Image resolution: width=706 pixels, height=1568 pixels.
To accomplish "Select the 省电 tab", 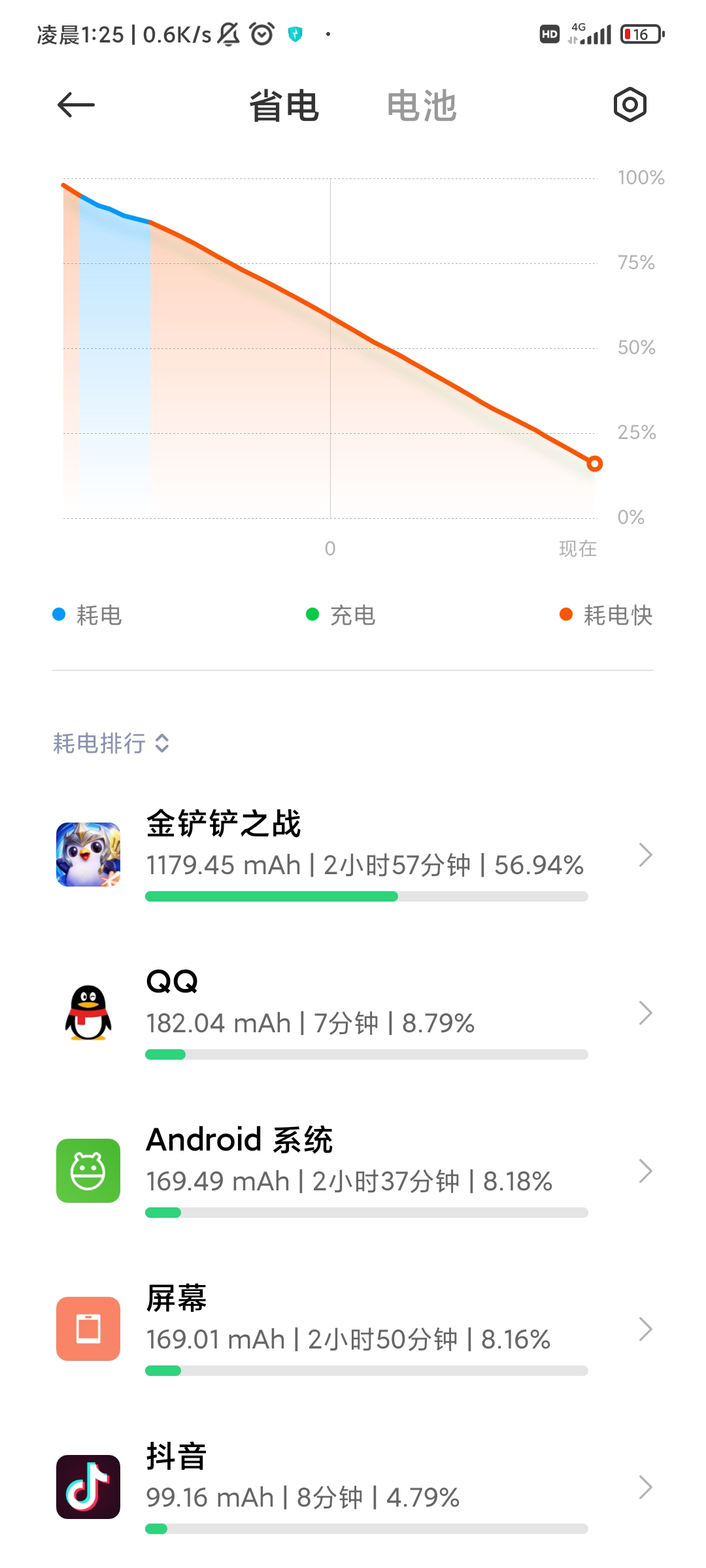I will (284, 106).
